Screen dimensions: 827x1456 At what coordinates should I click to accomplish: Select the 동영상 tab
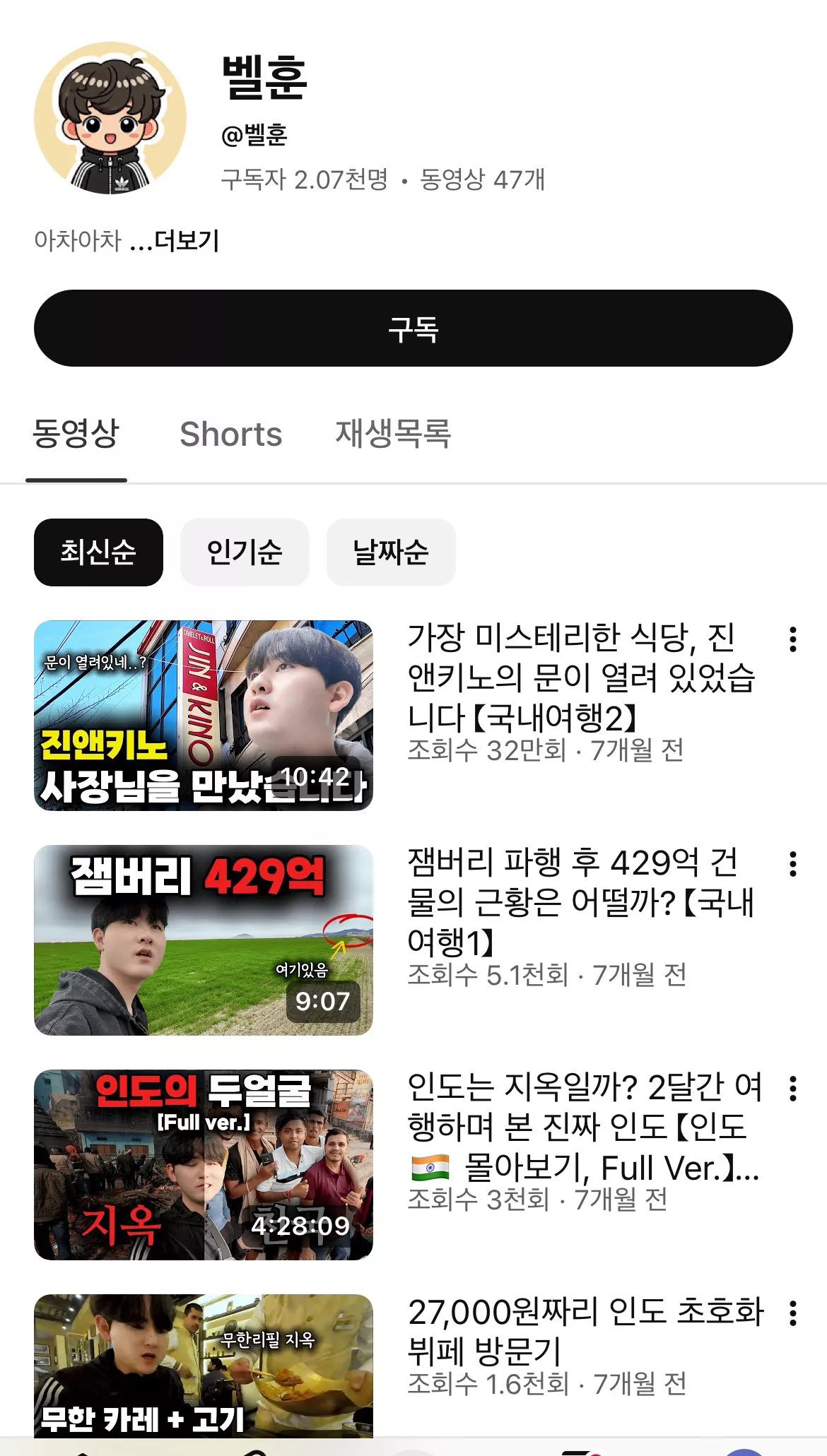click(x=76, y=434)
